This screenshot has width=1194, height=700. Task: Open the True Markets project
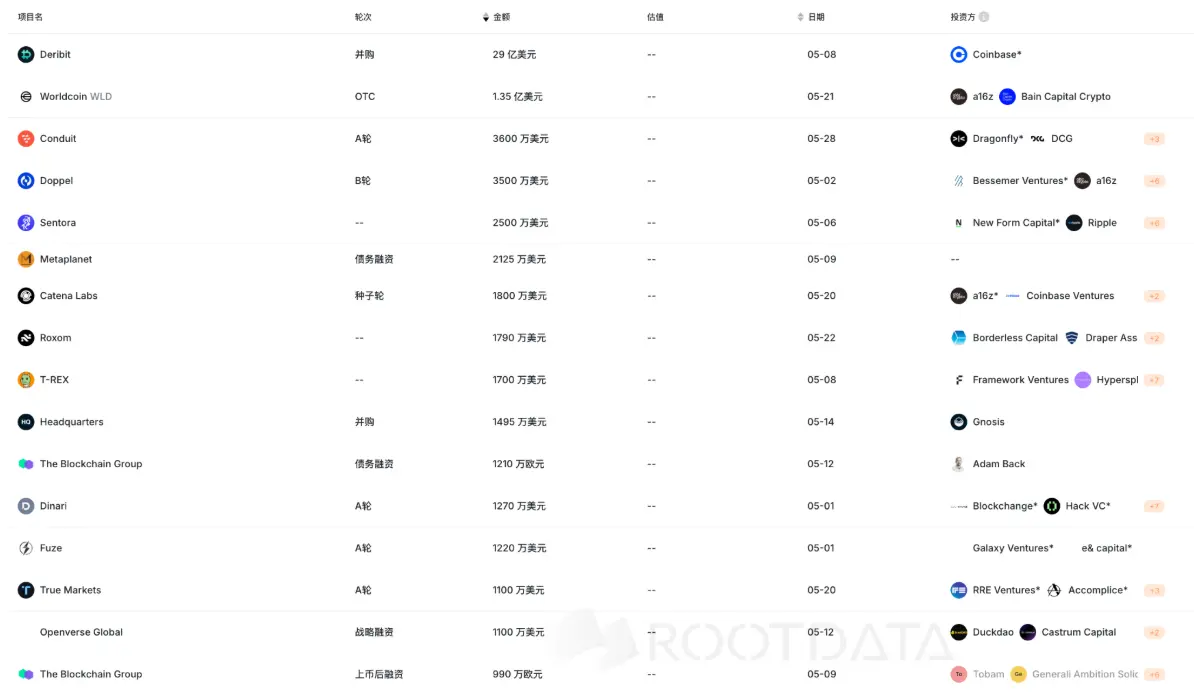point(70,590)
